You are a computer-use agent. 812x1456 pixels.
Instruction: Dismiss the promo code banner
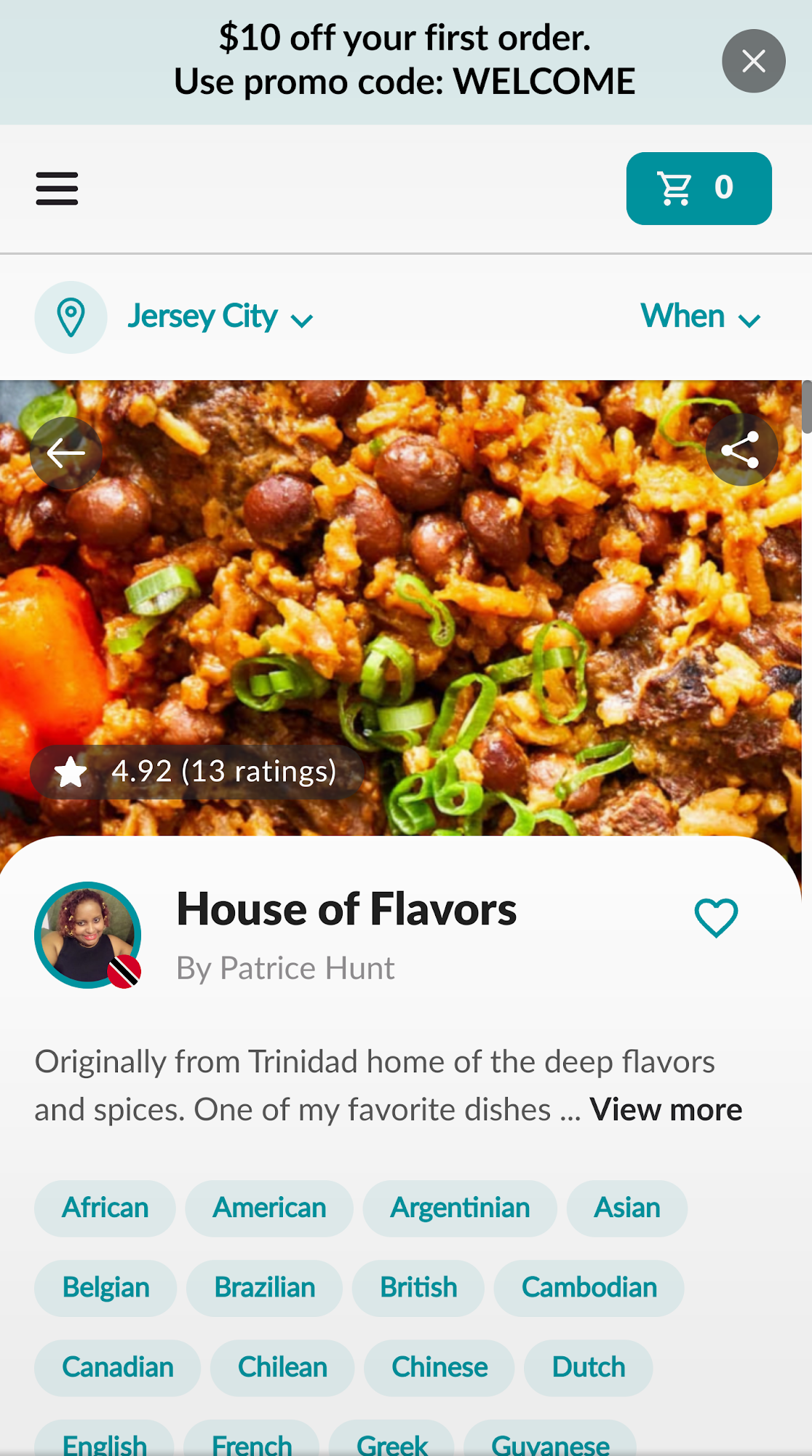tap(753, 61)
